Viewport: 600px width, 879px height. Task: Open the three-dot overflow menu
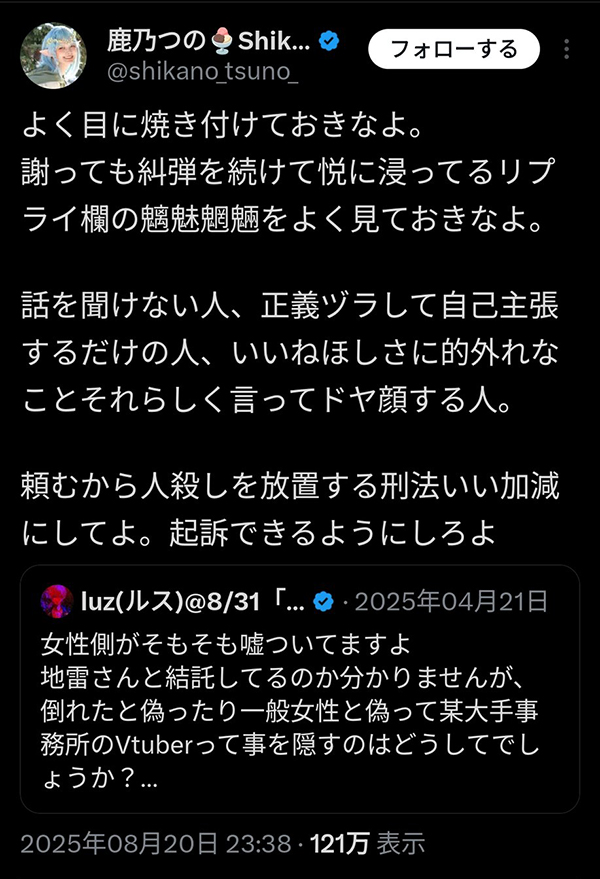(568, 50)
